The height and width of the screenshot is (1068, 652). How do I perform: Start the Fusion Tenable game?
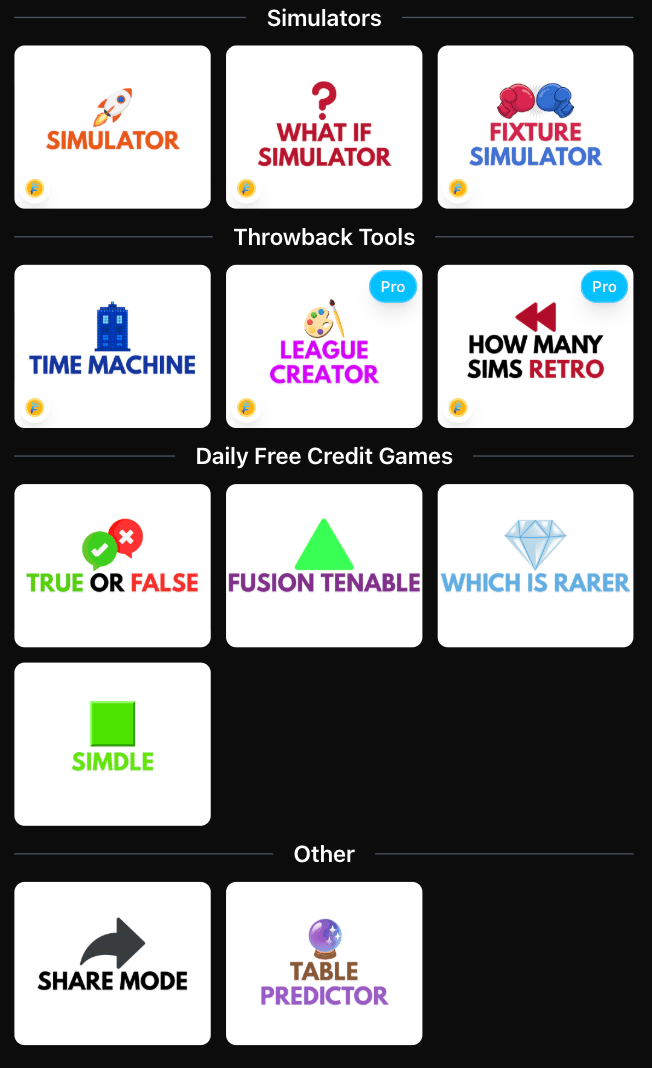pos(324,565)
